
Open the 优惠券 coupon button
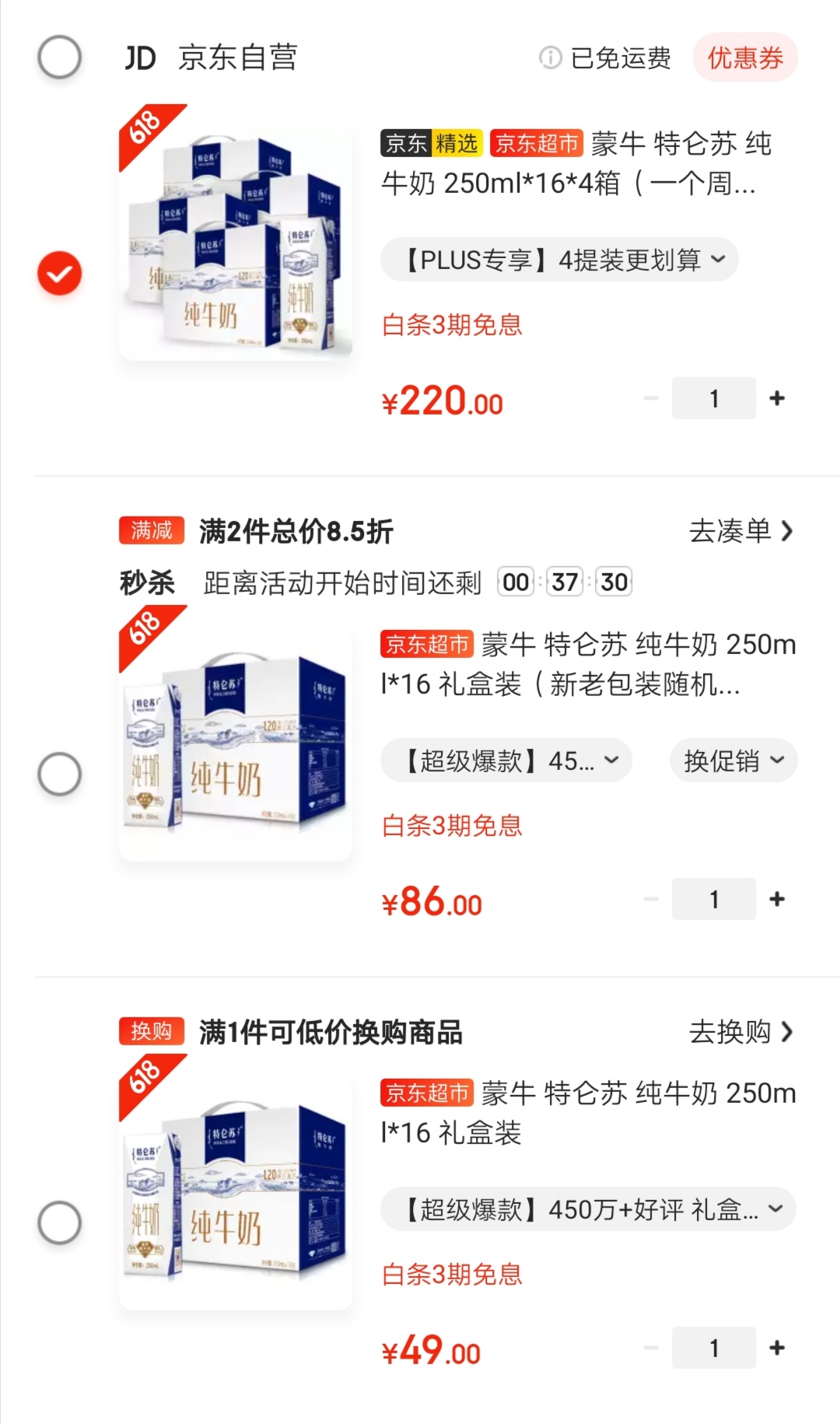pos(744,58)
